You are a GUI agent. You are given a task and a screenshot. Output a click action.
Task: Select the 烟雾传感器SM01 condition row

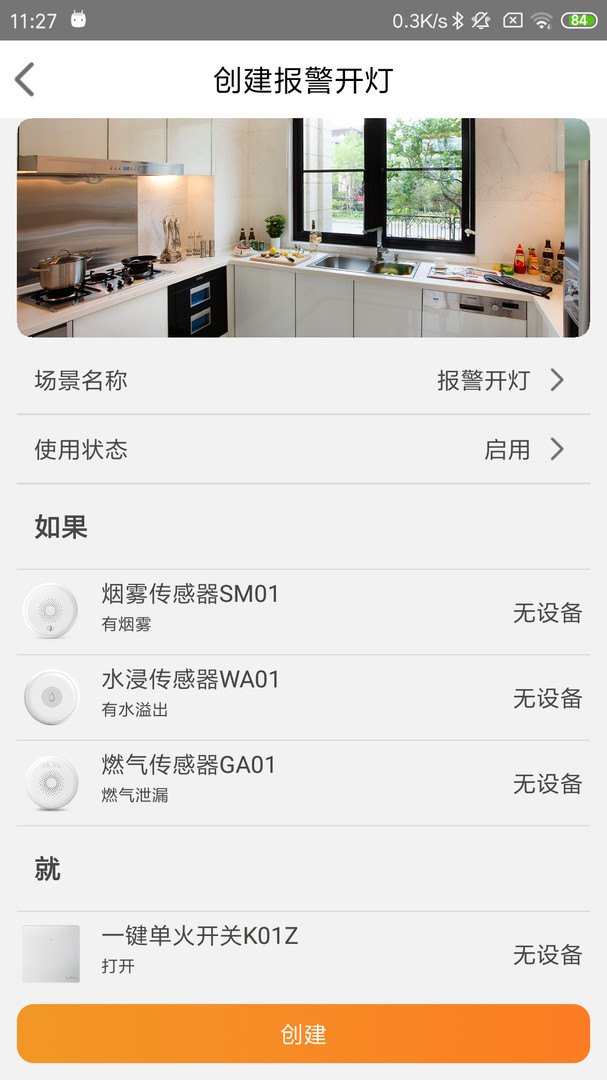[x=303, y=612]
